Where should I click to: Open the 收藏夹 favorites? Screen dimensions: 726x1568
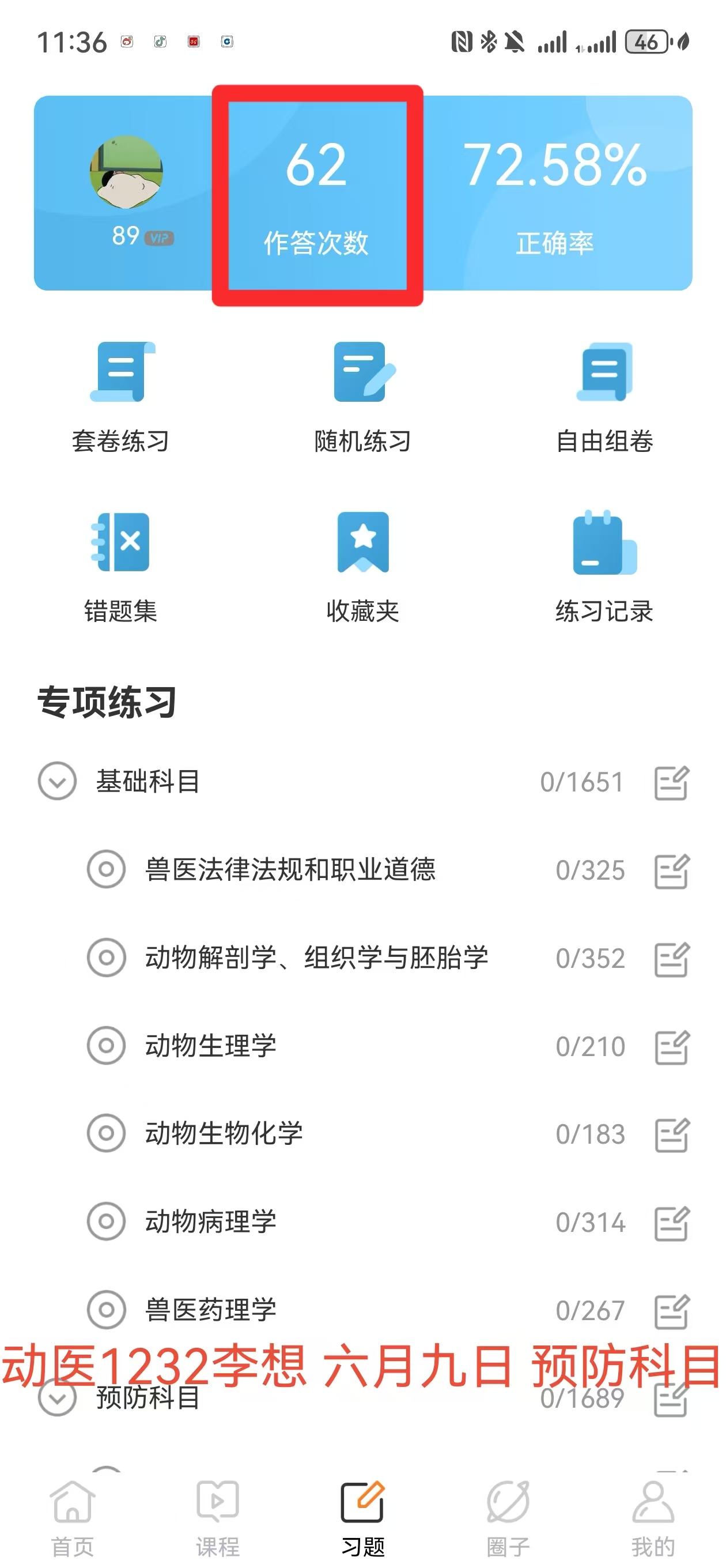pyautogui.click(x=362, y=566)
